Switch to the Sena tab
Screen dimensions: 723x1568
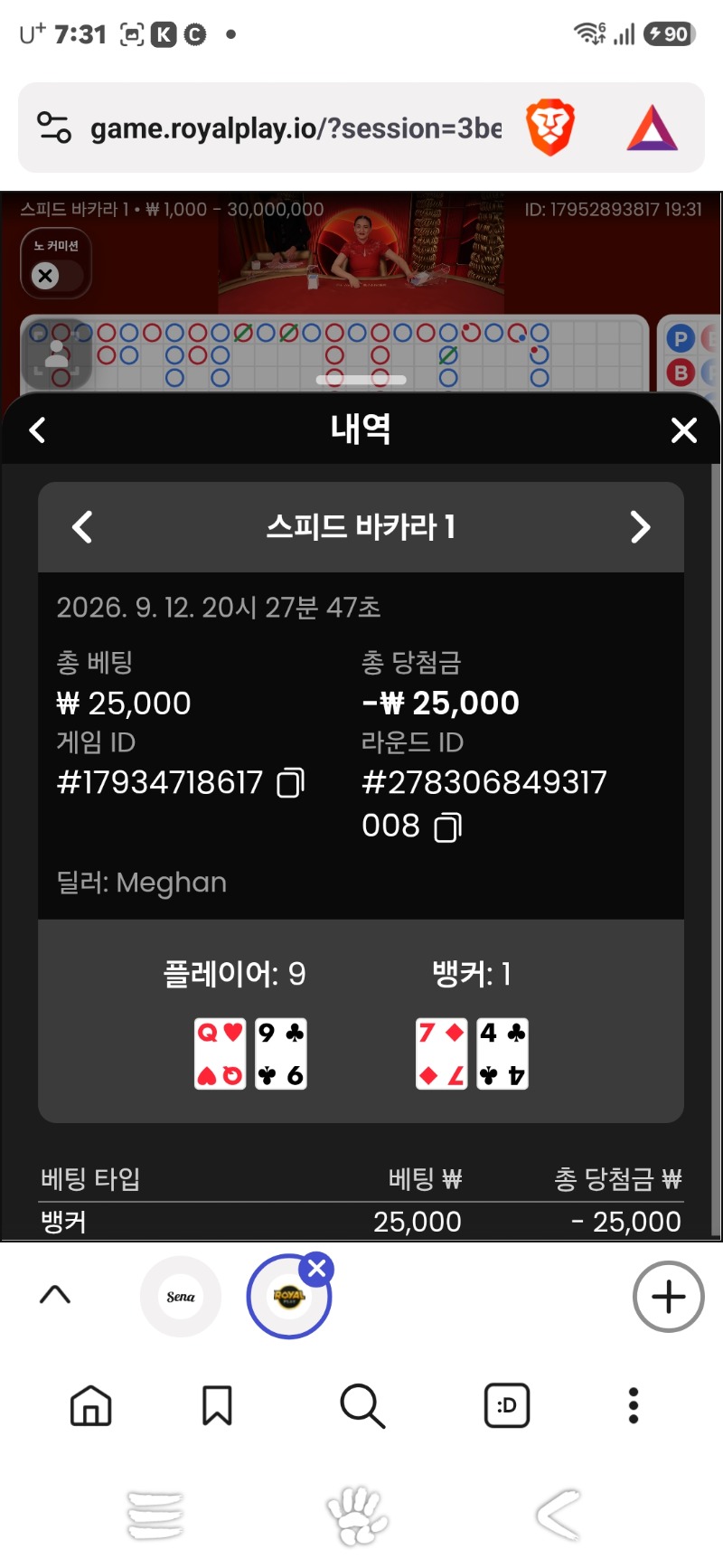coord(181,1296)
